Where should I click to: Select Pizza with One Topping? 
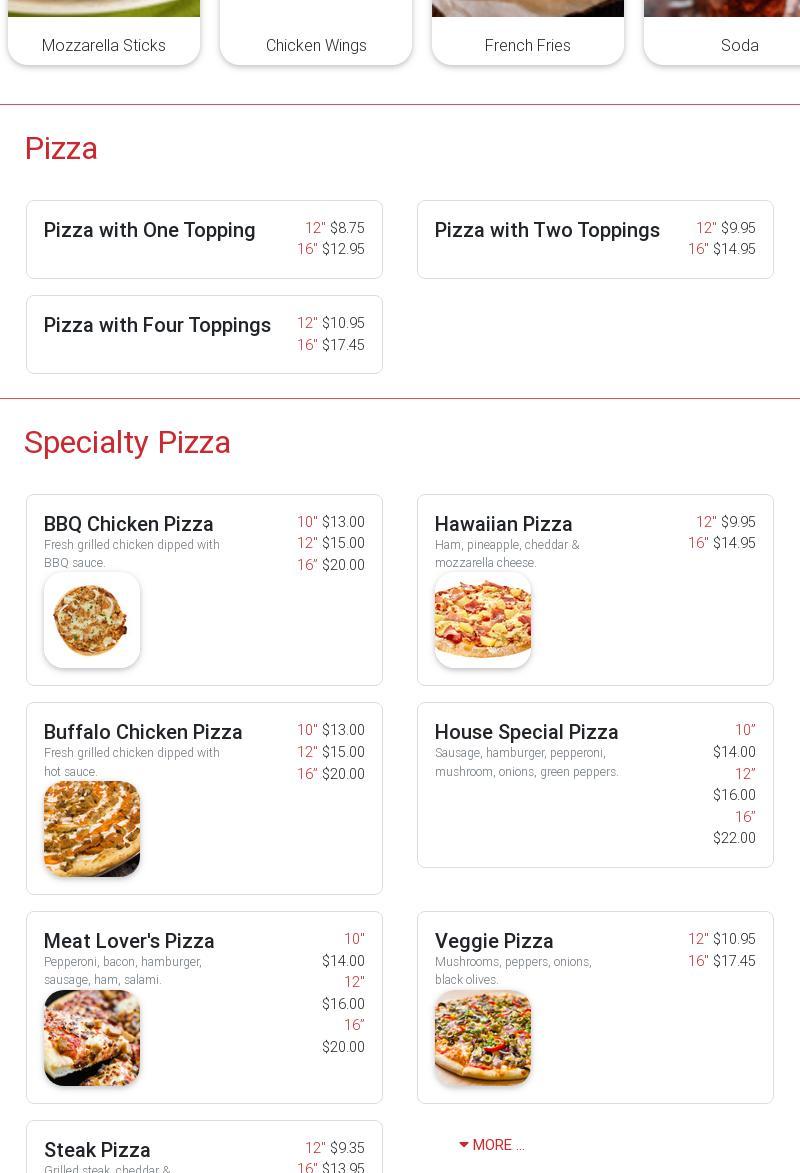click(150, 230)
